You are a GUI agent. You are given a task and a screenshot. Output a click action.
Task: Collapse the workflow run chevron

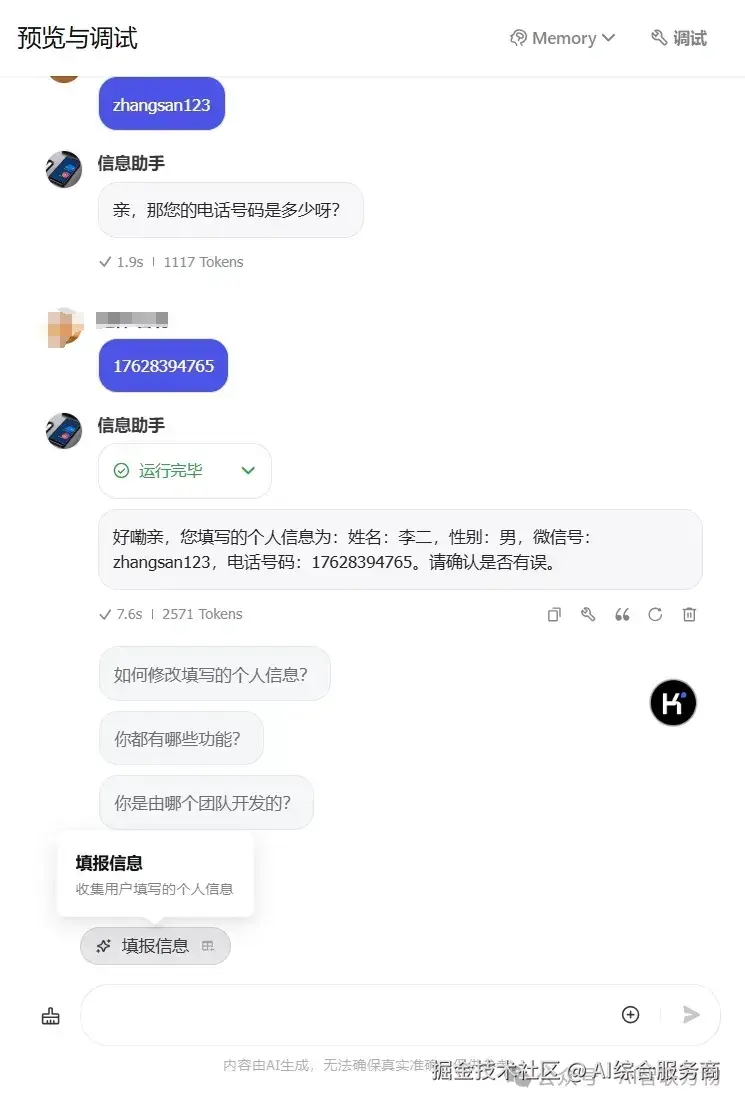(x=248, y=470)
